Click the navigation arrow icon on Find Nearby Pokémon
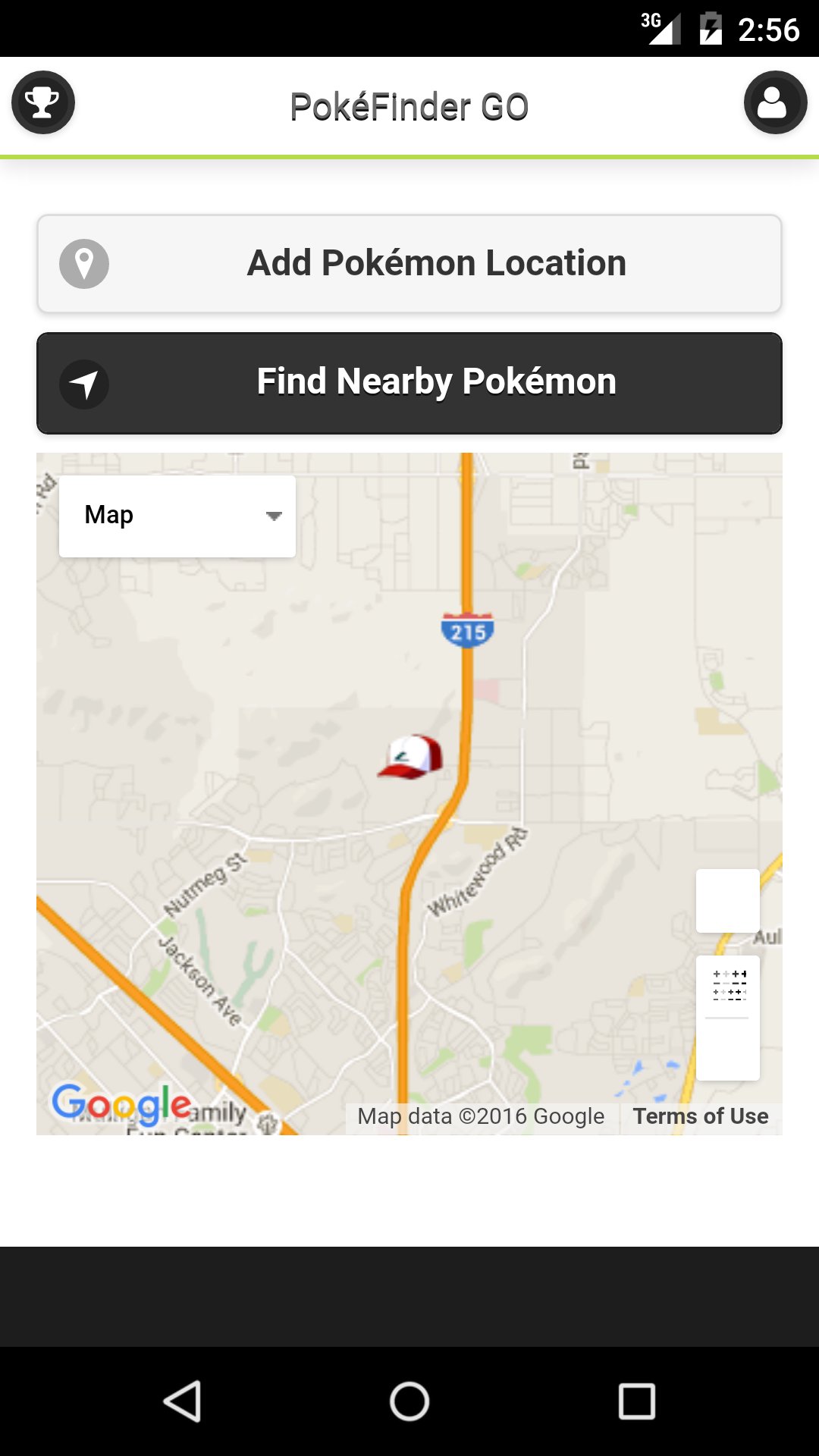 [84, 384]
